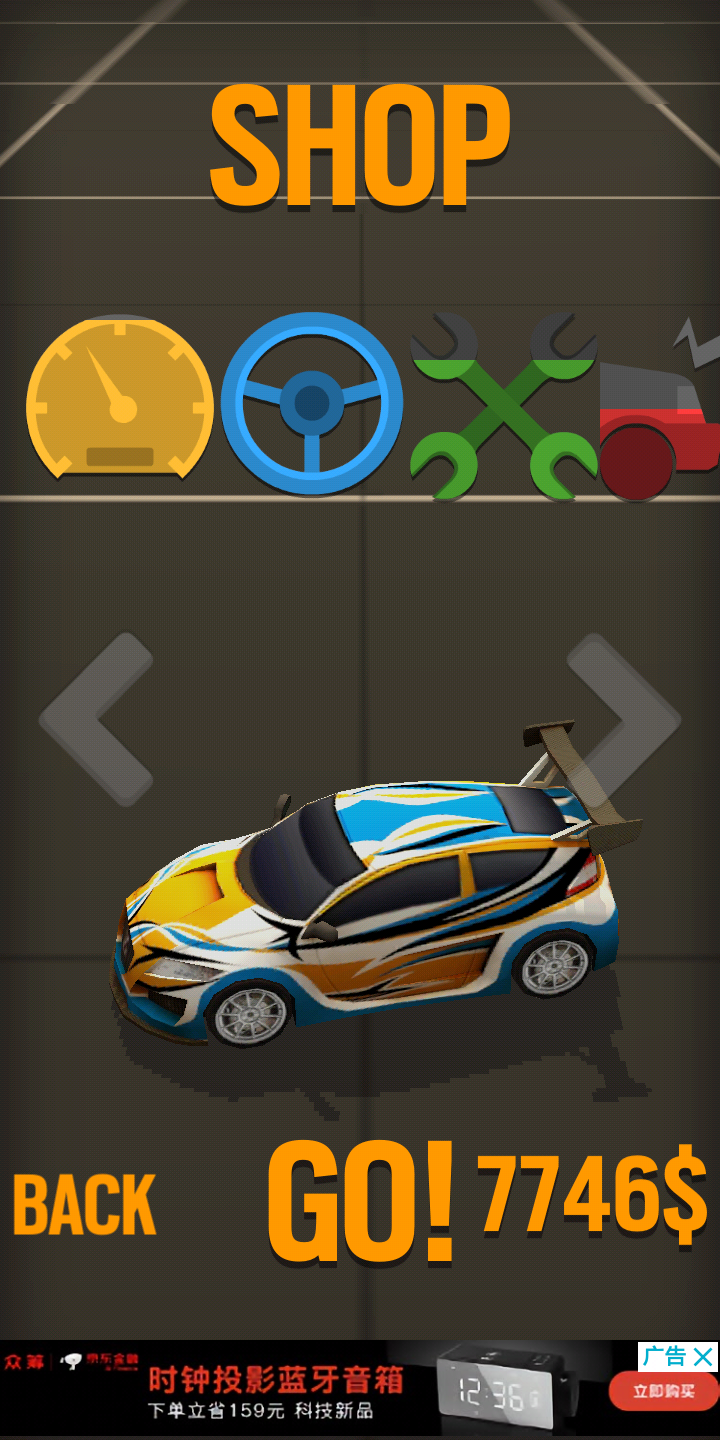This screenshot has height=1440, width=720.
Task: Close the ad banner
Action: pos(704,1357)
